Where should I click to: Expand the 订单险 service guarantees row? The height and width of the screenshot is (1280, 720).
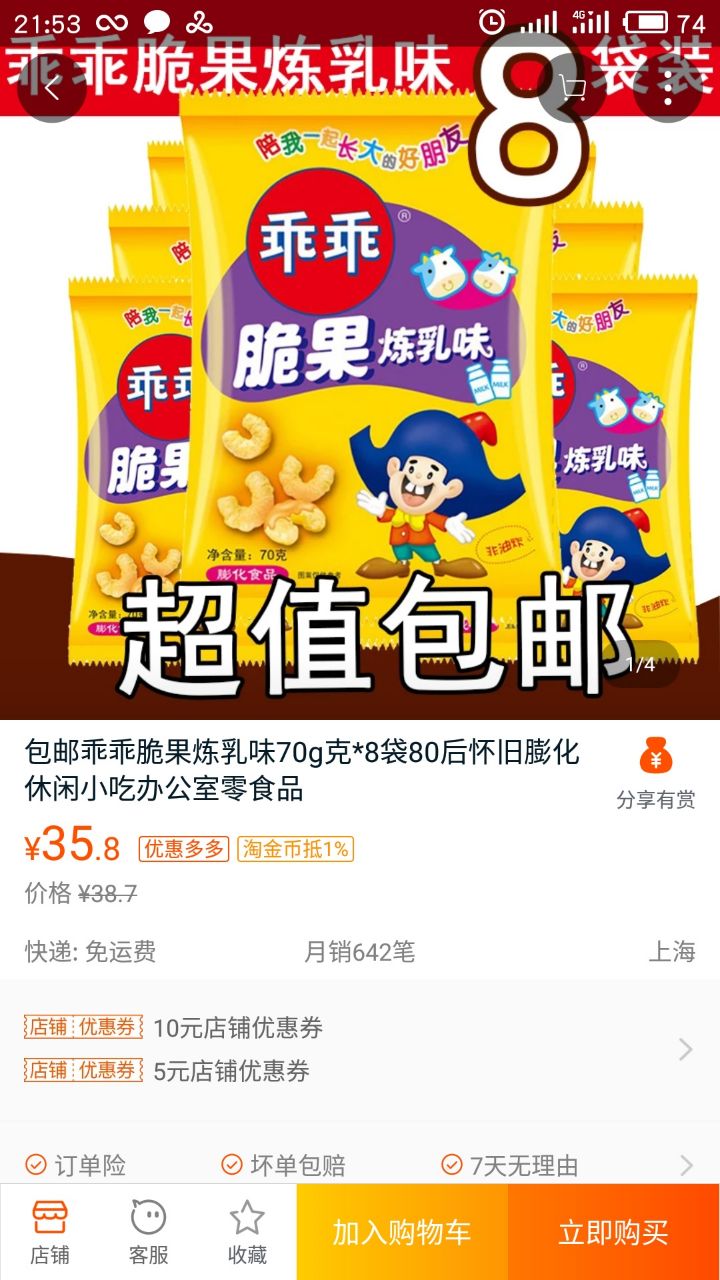point(360,1165)
